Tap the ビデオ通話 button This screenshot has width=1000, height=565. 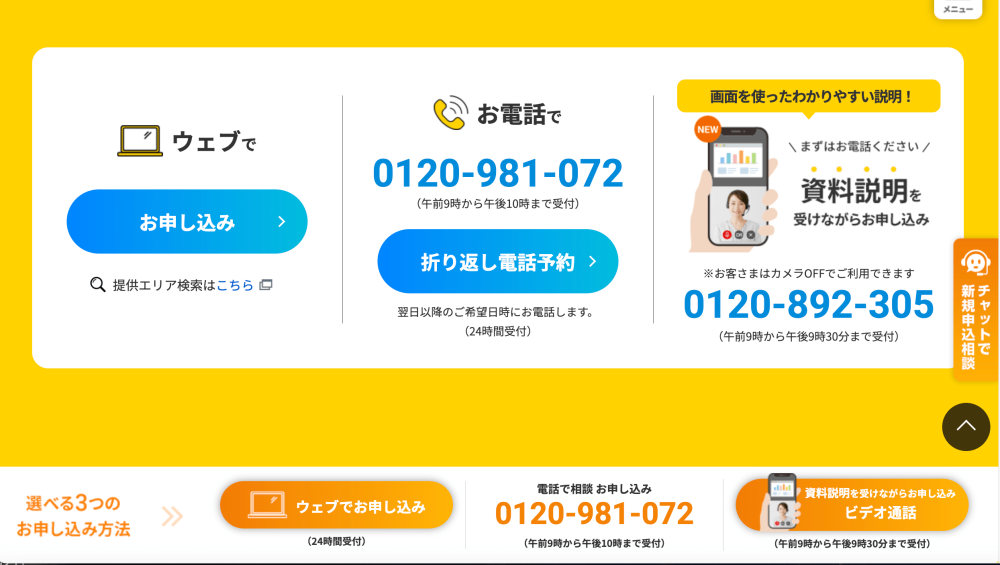pos(852,505)
